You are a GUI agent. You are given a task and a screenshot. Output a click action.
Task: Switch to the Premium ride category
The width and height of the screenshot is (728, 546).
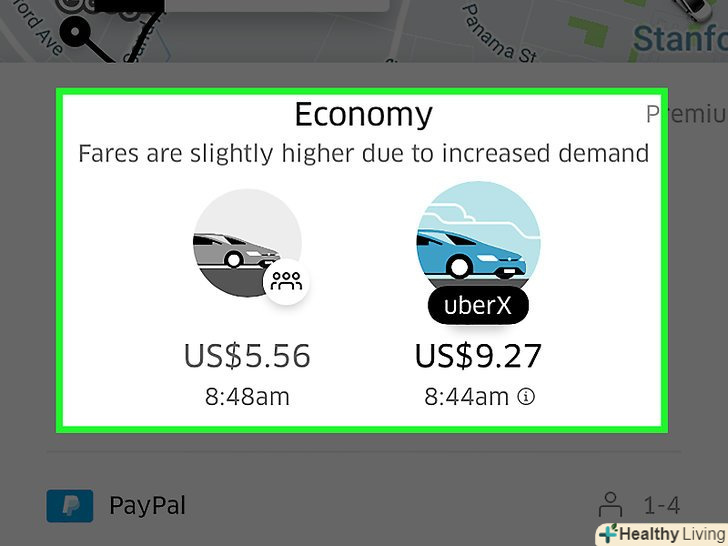pos(686,115)
